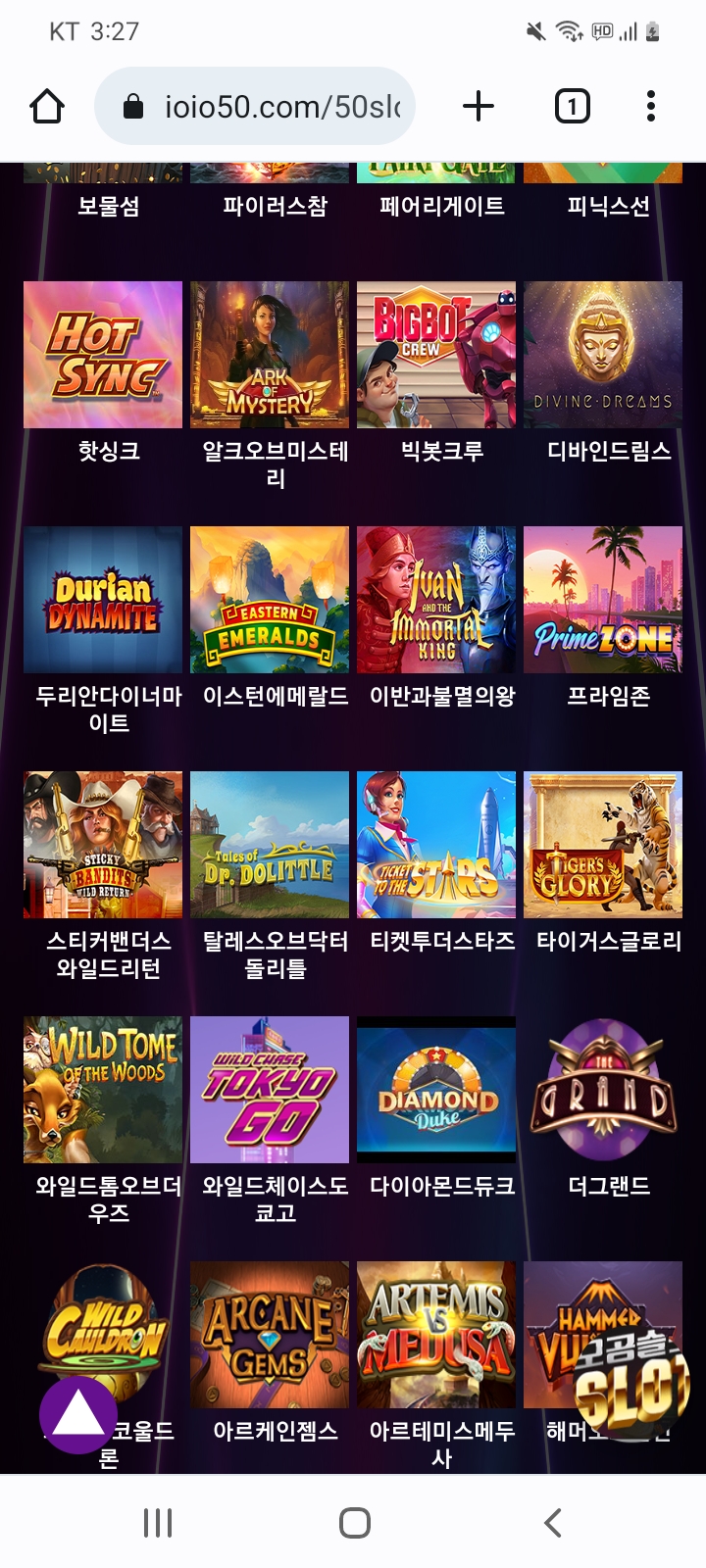Image resolution: width=706 pixels, height=1568 pixels.
Task: Open the Tiger's Glory game
Action: point(603,845)
